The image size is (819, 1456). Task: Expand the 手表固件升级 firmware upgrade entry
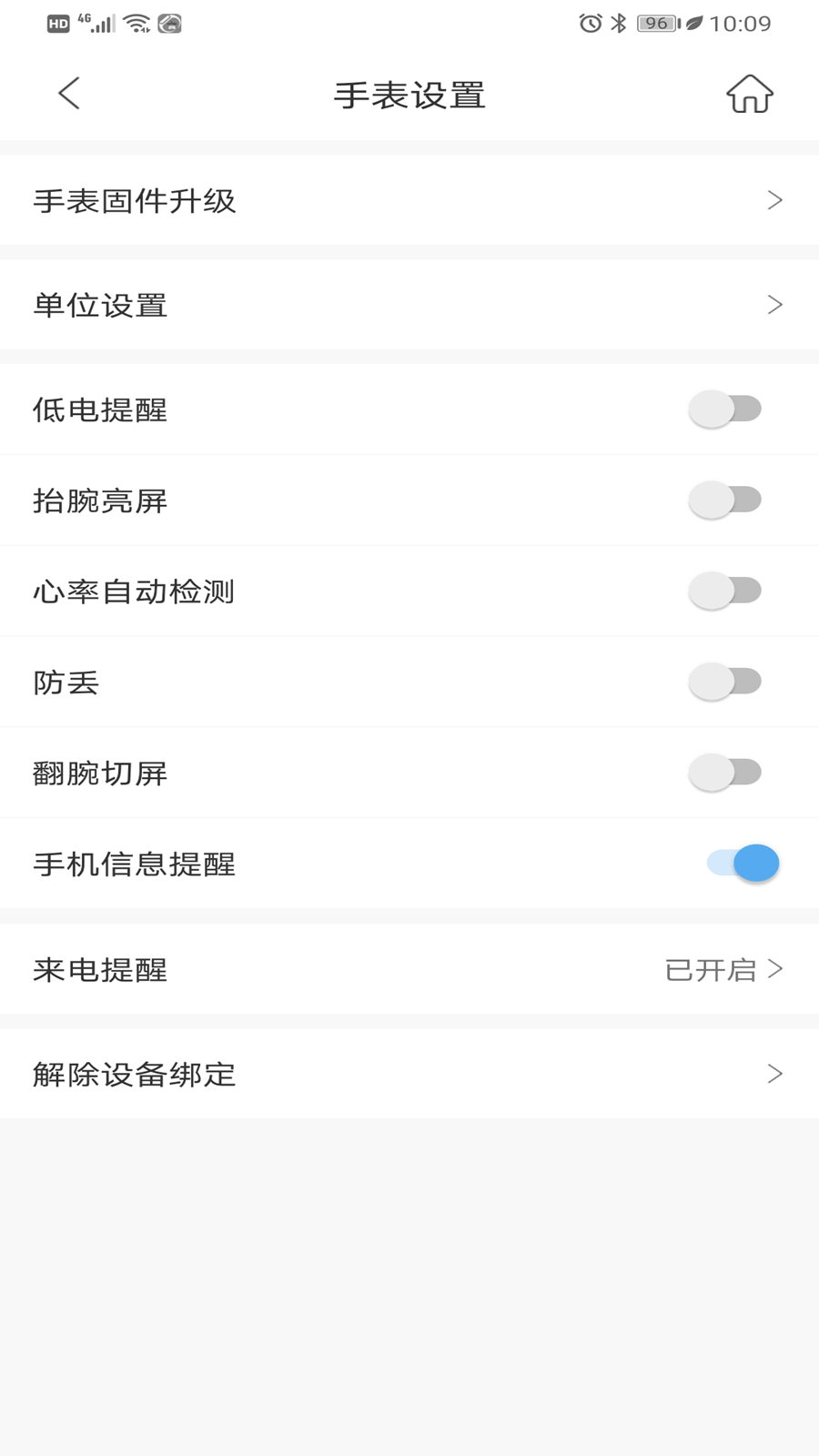[x=774, y=200]
